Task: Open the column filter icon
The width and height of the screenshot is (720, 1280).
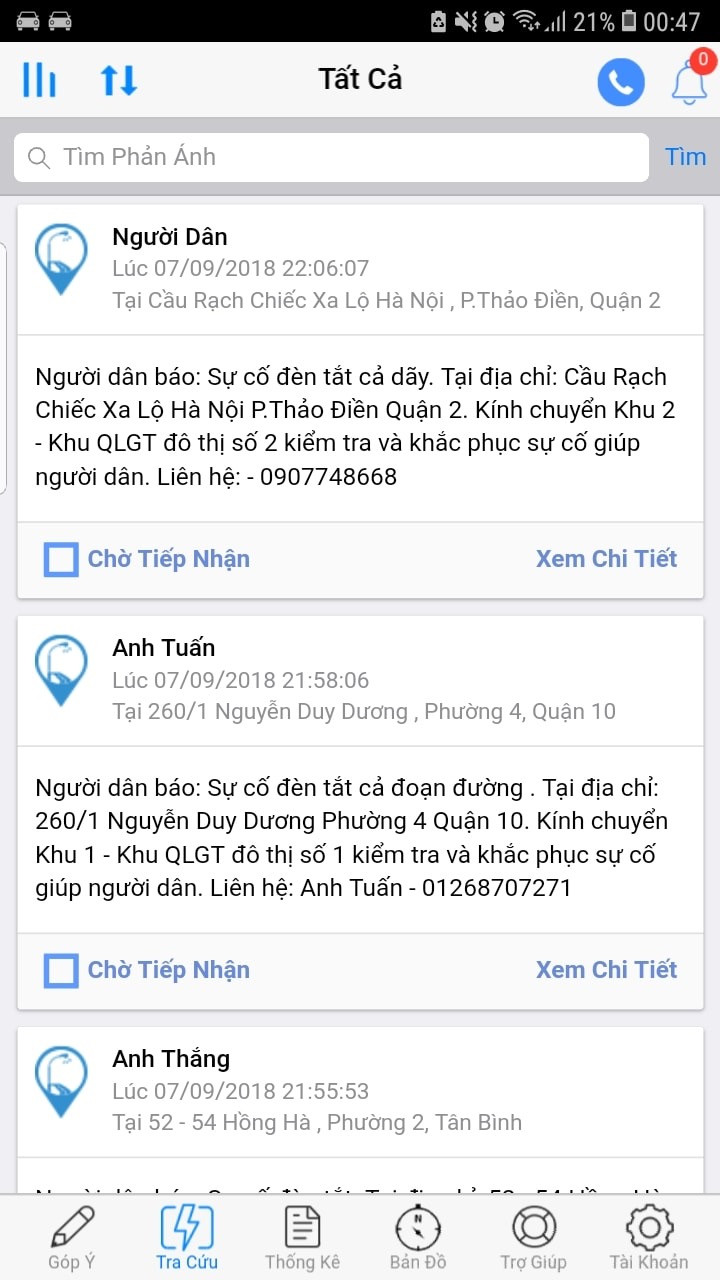Action: [40, 80]
